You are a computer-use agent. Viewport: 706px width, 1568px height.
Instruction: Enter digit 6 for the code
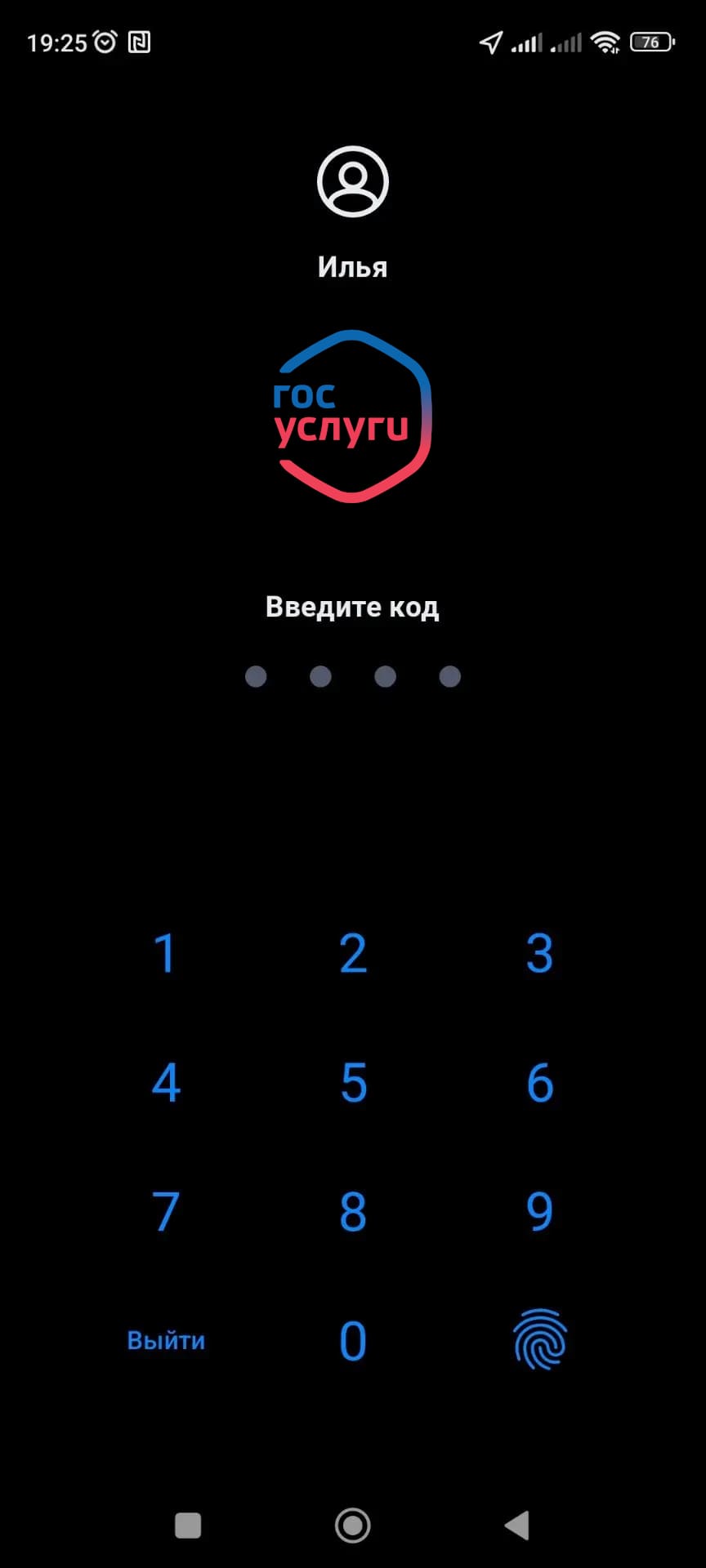click(x=539, y=1083)
